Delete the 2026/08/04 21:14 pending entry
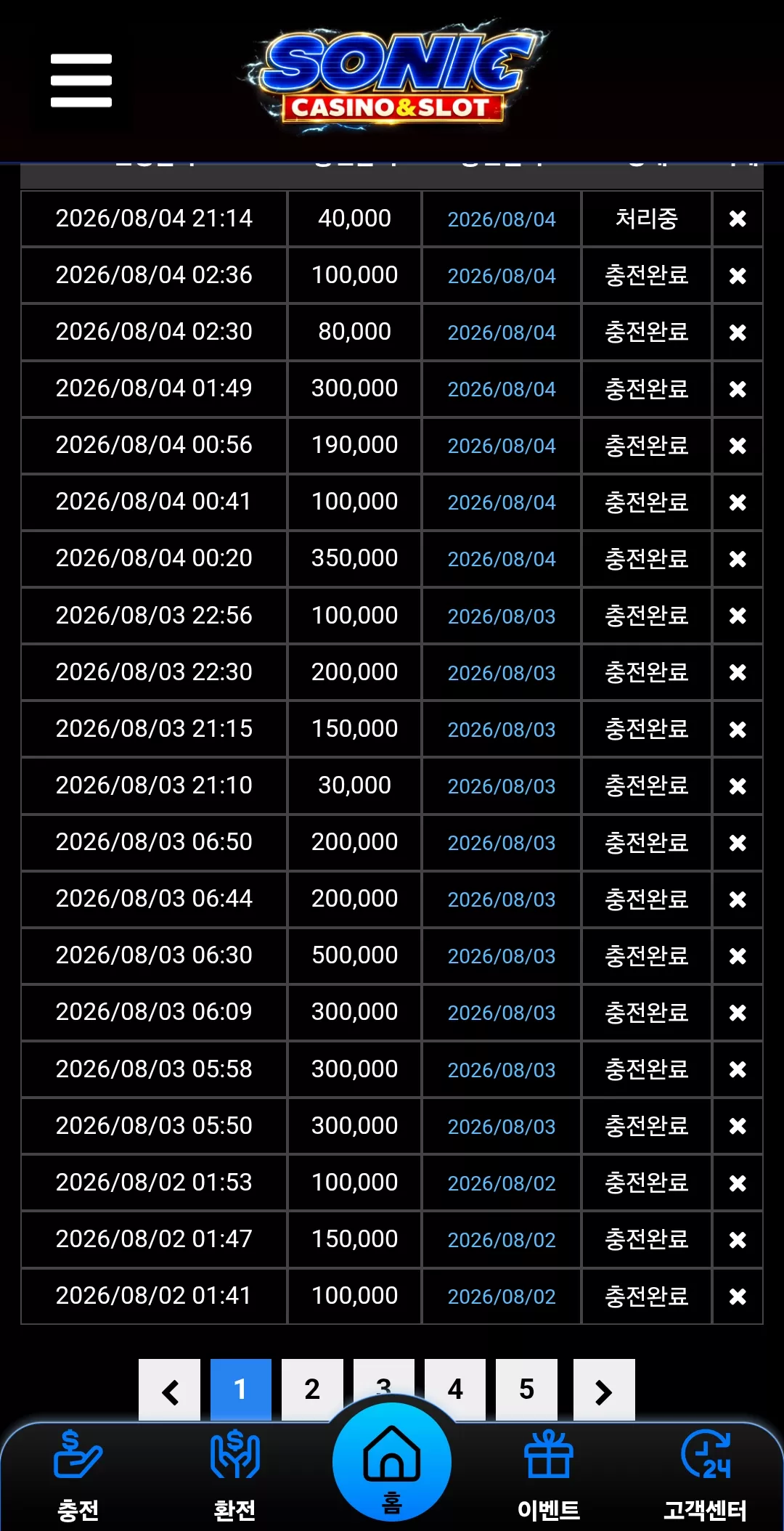Viewport: 784px width, 1531px height. click(738, 219)
